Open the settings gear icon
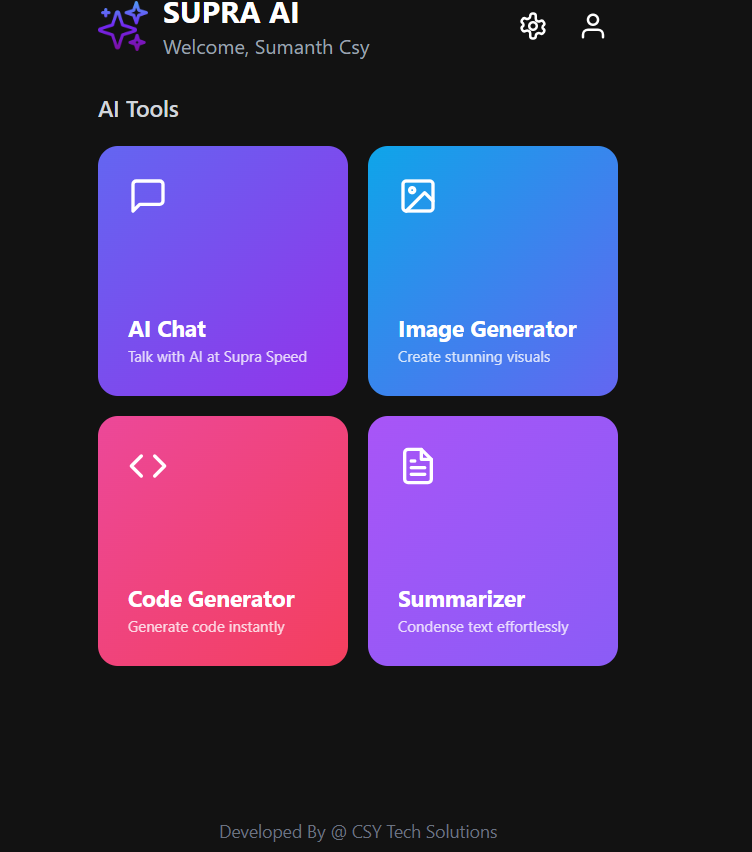752x852 pixels. click(533, 26)
